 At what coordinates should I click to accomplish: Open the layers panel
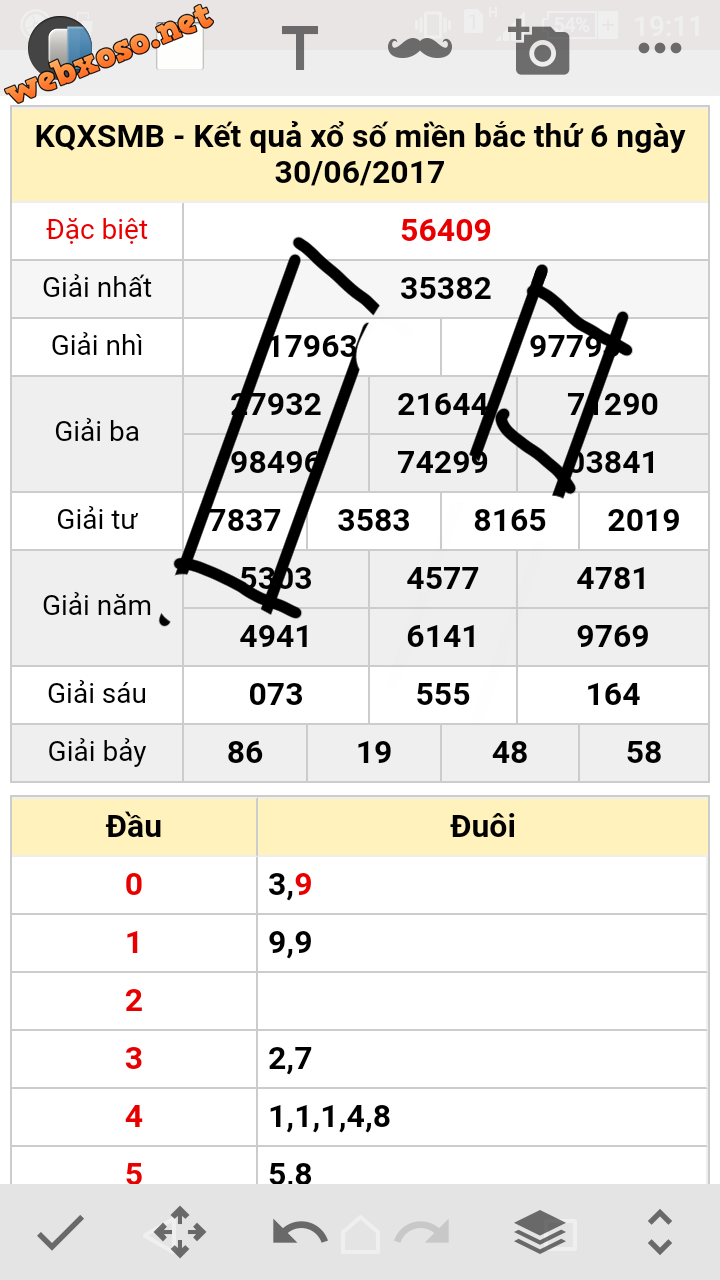click(x=540, y=1232)
